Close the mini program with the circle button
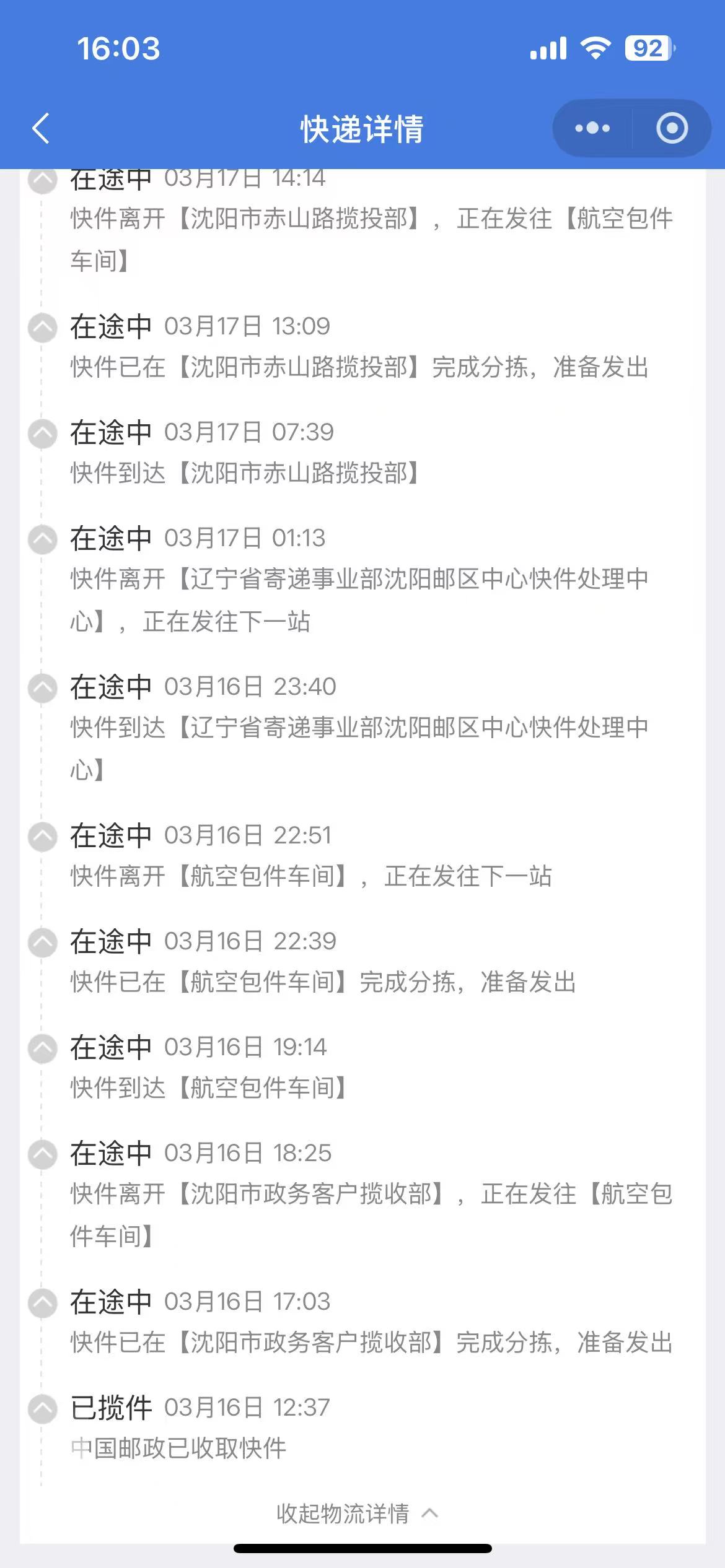 click(672, 128)
